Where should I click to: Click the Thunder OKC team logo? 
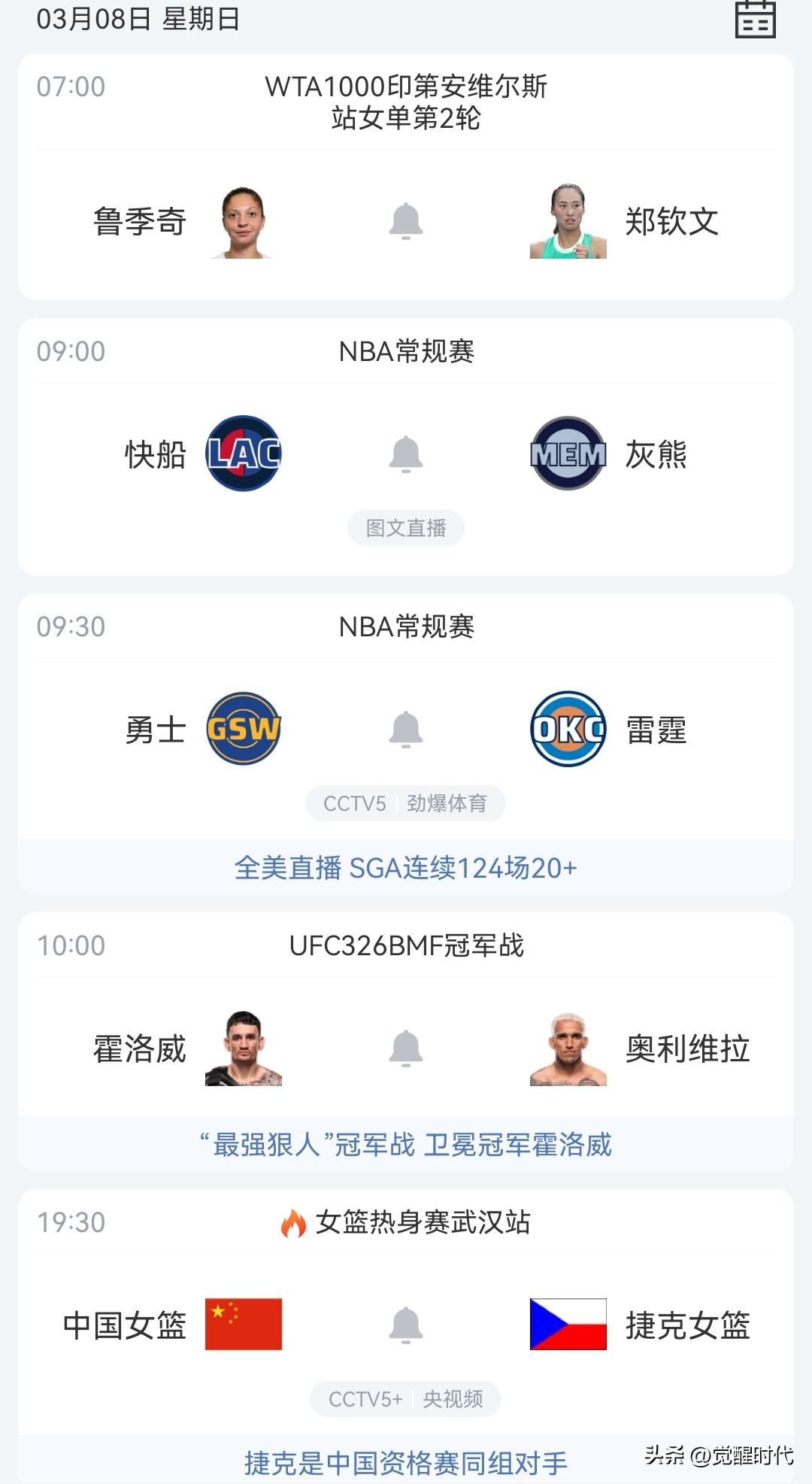pos(568,728)
